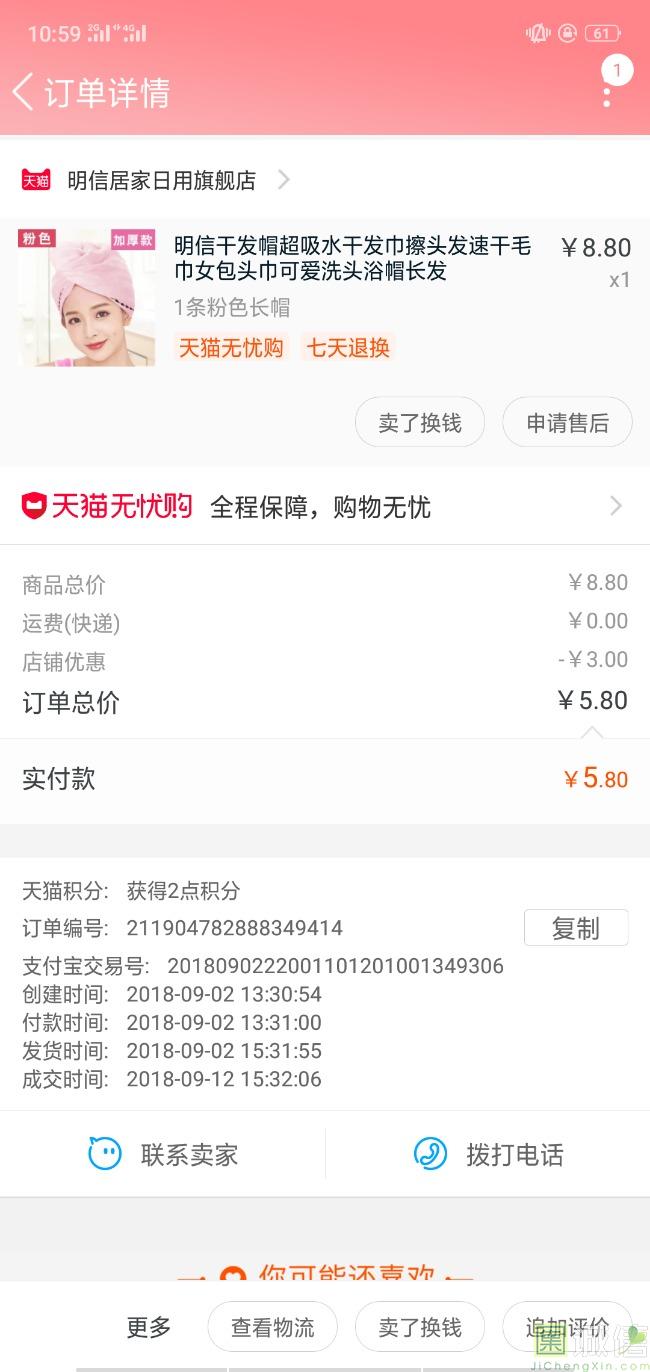Open the 明信干发帽 product item
This screenshot has height=1372, width=650.
tap(352, 258)
